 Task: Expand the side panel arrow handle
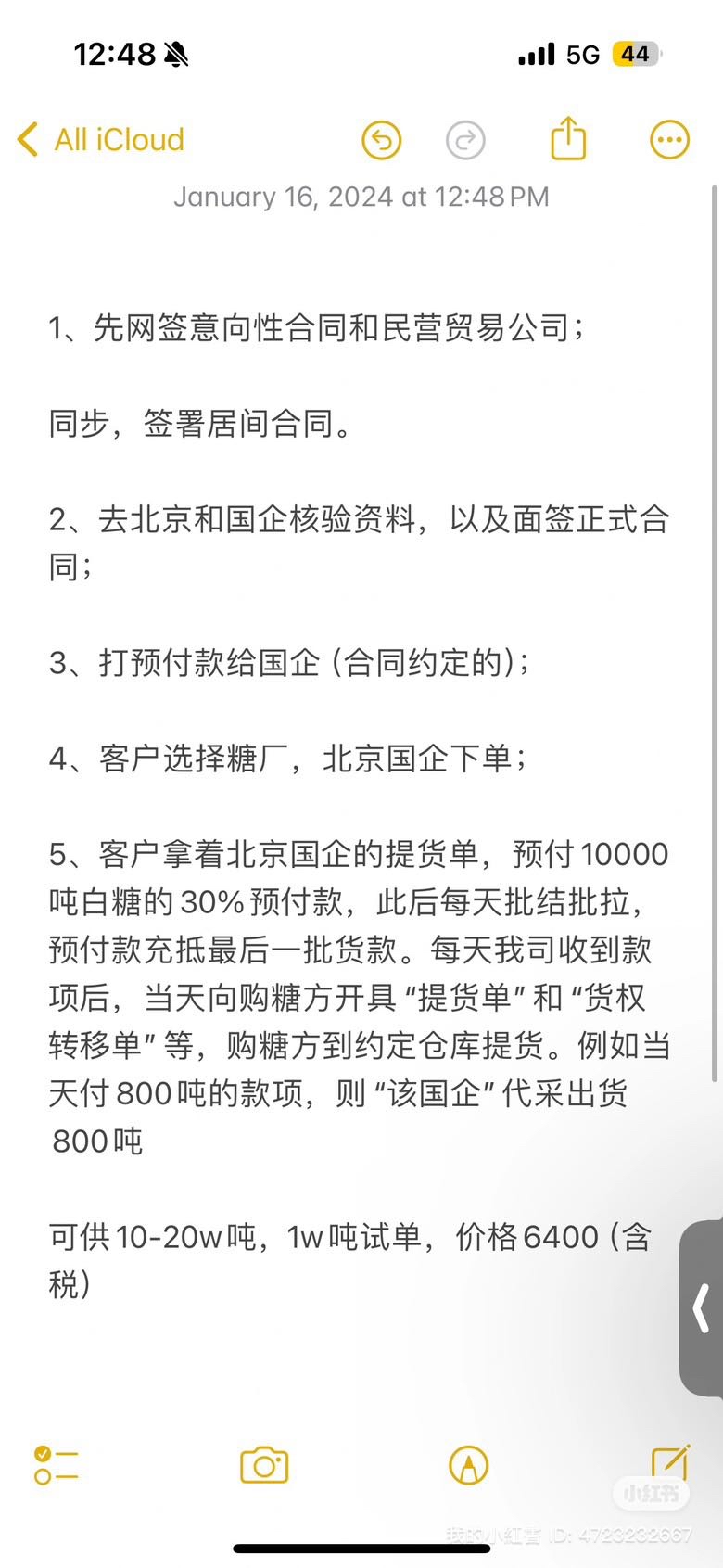(702, 1308)
